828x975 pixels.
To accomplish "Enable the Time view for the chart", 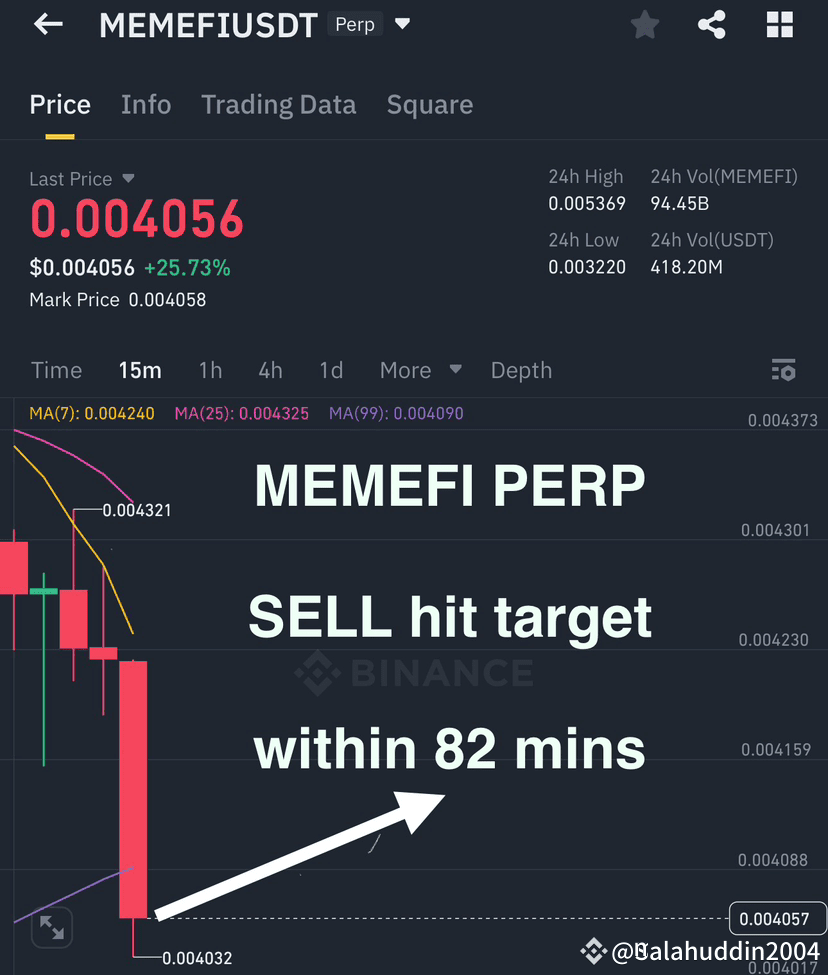I will point(56,370).
